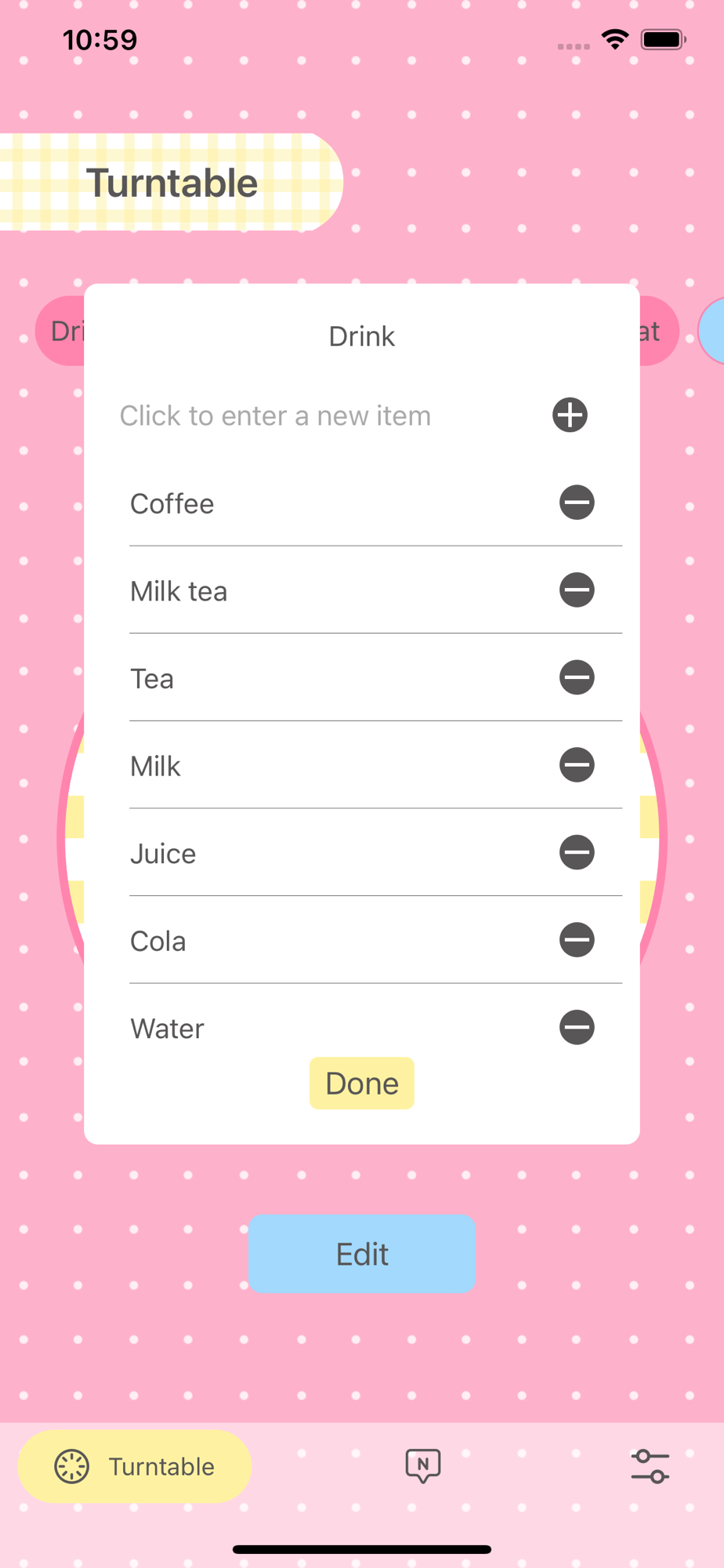This screenshot has height=1568, width=724.
Task: Tap the blue Edit button
Action: [x=362, y=1254]
